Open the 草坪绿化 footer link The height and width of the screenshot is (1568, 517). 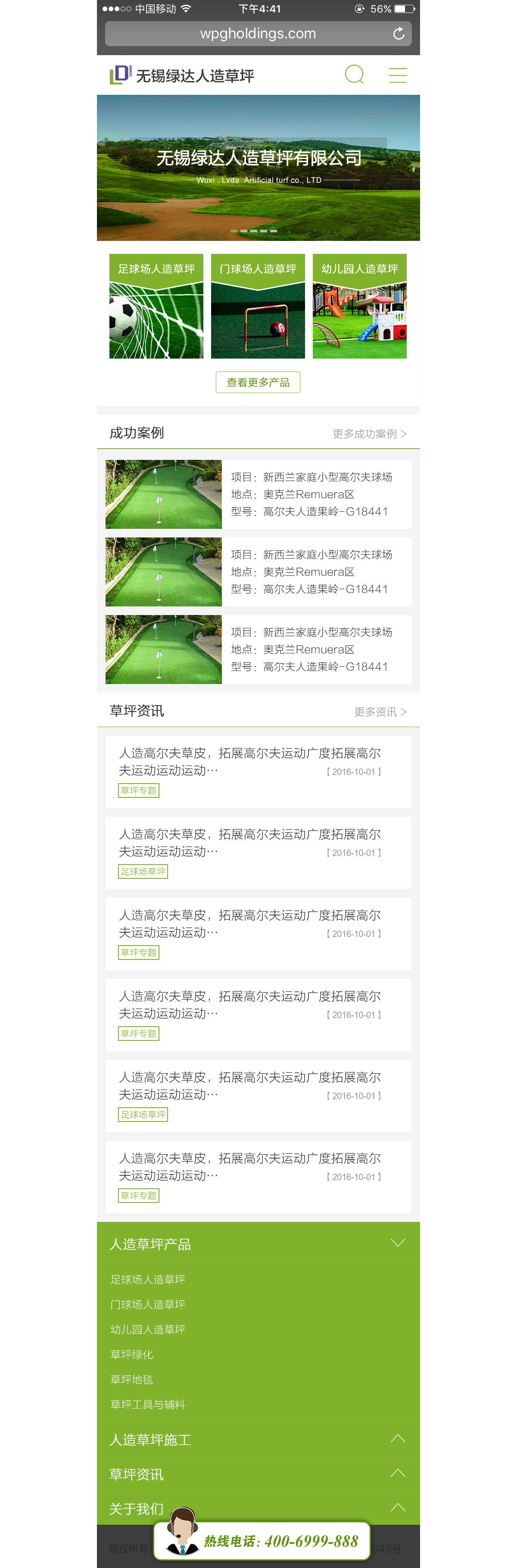tap(132, 1354)
